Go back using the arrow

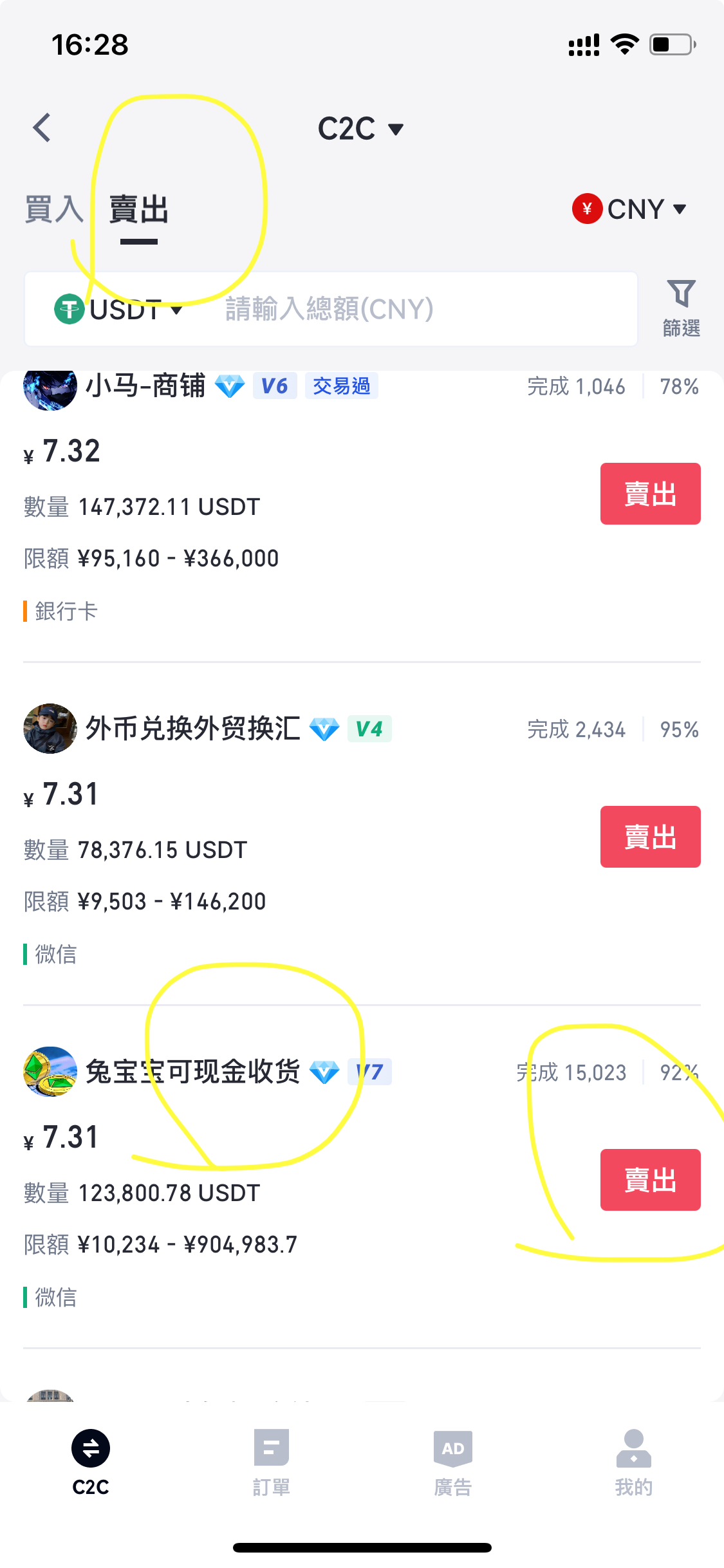42,127
